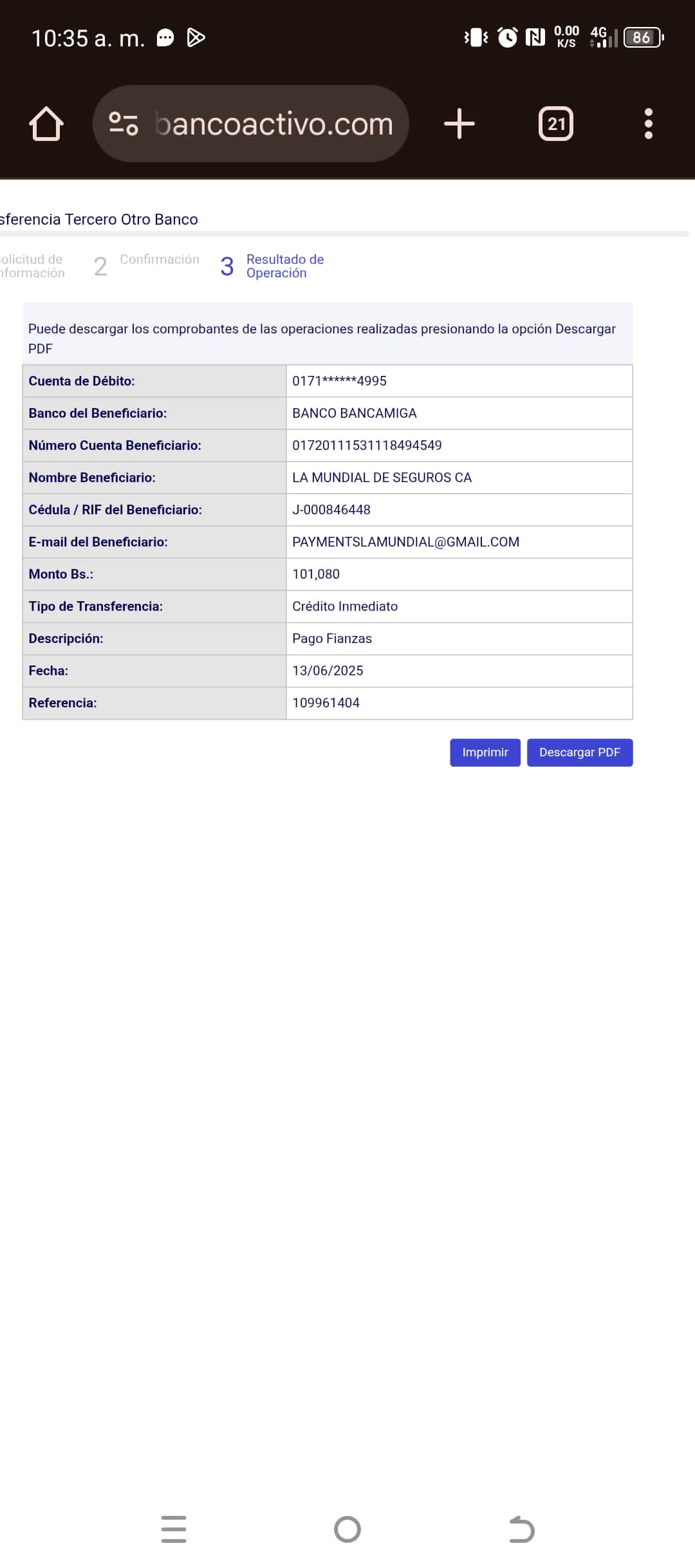The image size is (695, 1568).
Task: Open a new browser tab
Action: [459, 124]
